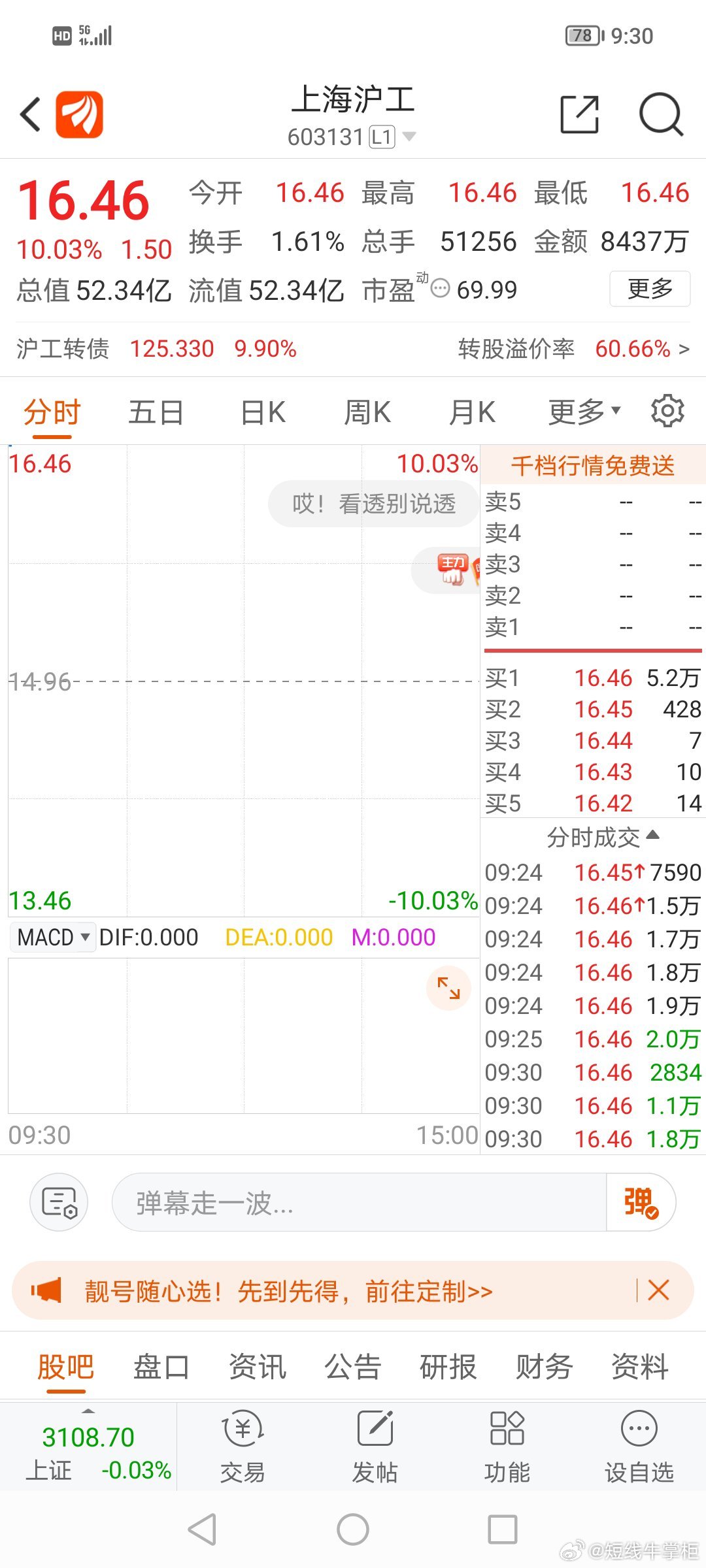706x1568 pixels.
Task: Open the search magnifier
Action: click(661, 114)
